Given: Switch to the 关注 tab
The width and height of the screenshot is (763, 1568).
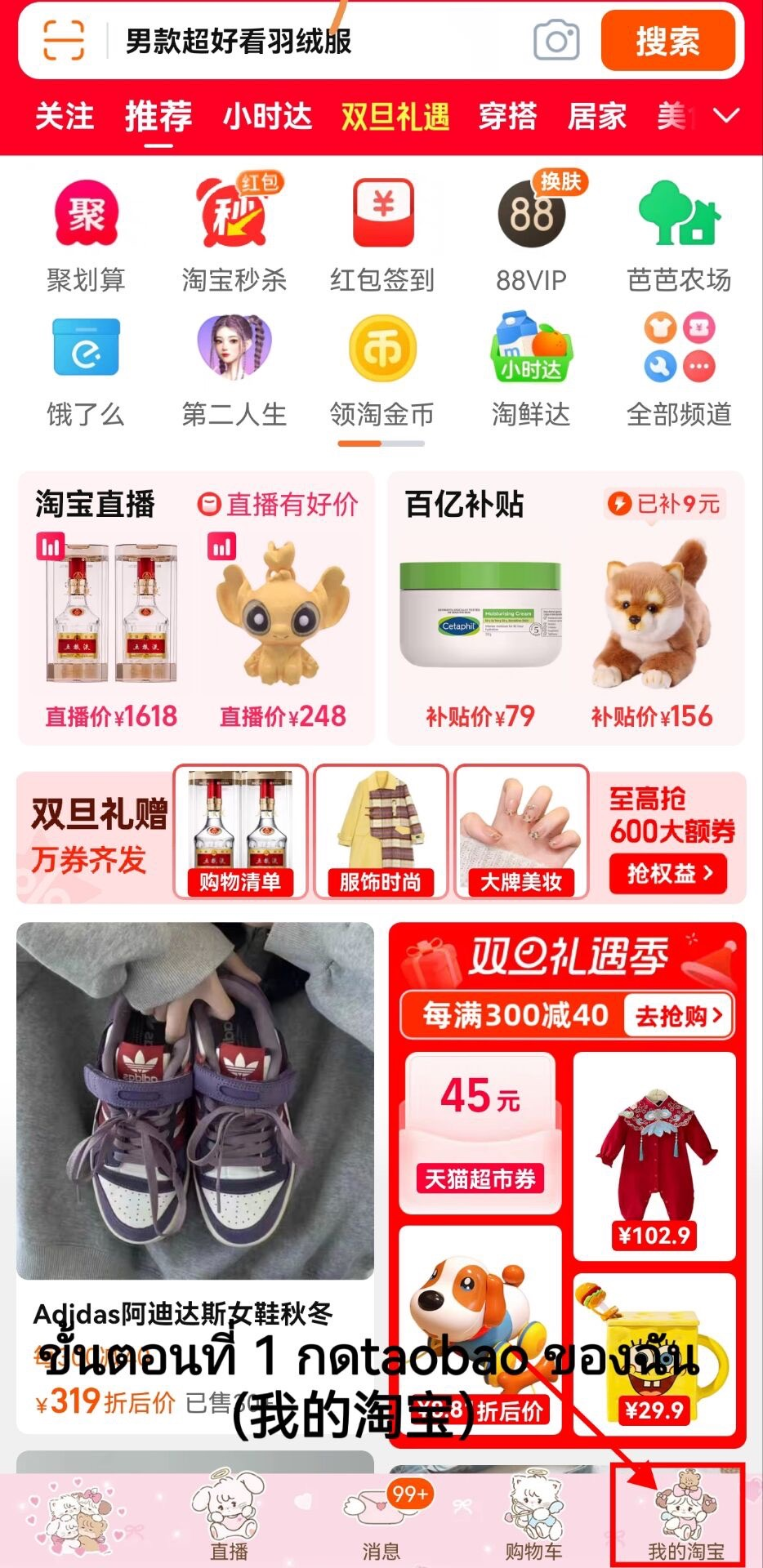Looking at the screenshot, I should click(65, 116).
